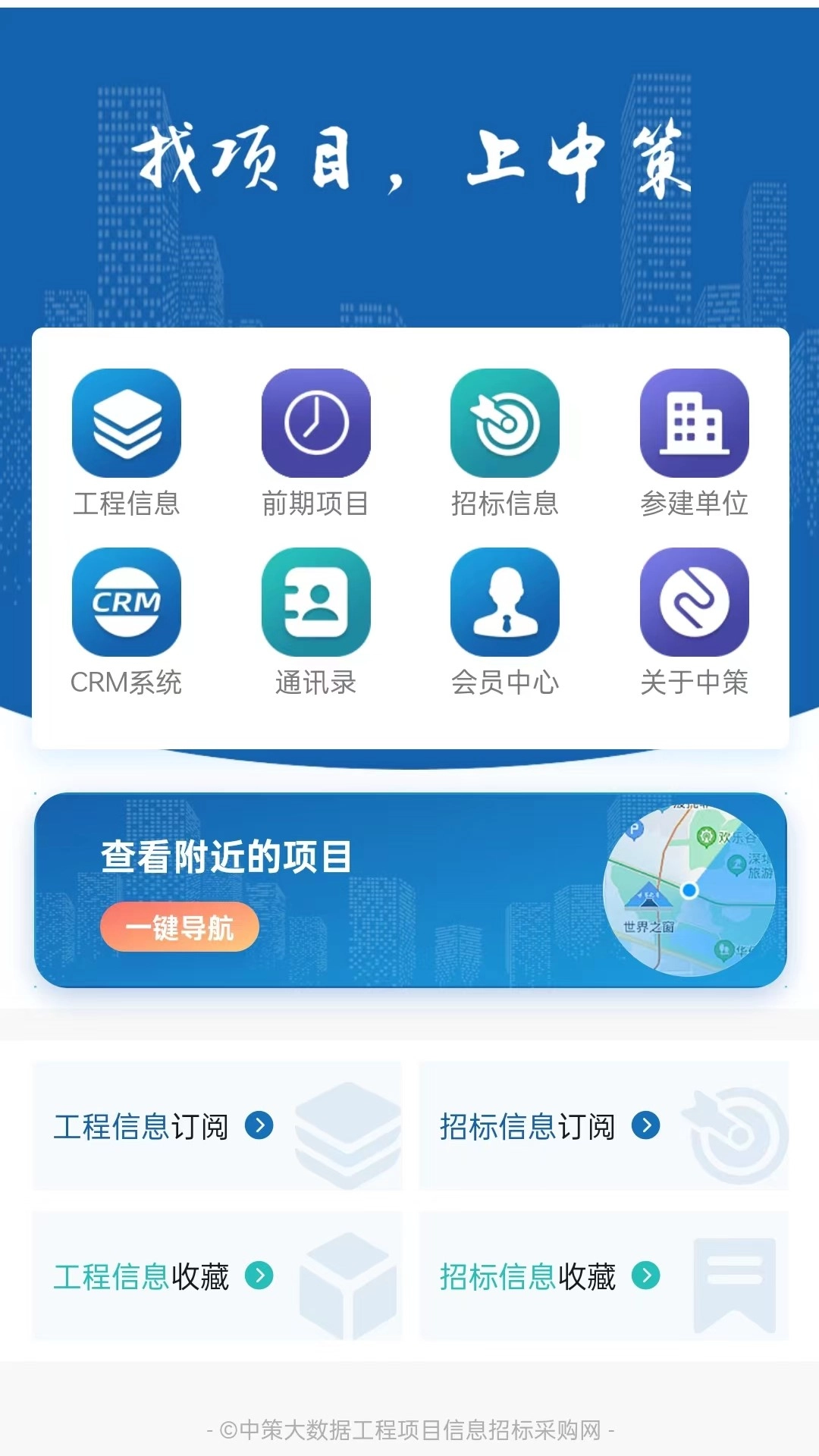819x1456 pixels.
Task: Open 招标信息订阅 card
Action: click(604, 1126)
